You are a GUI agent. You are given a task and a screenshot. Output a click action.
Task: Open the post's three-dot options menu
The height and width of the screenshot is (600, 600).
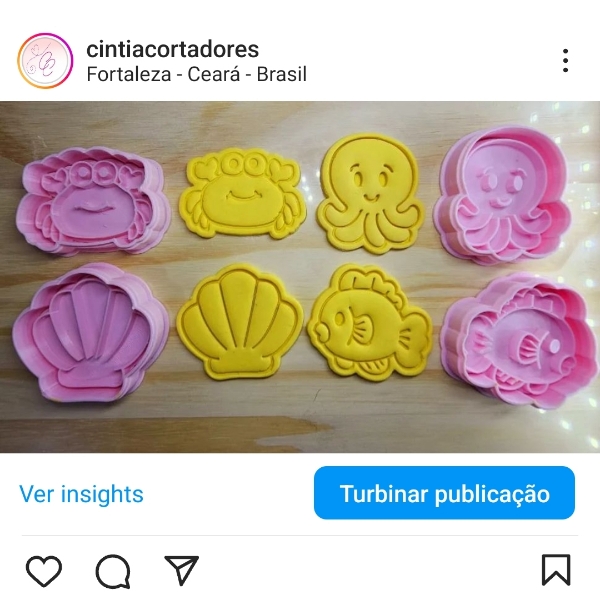(566, 60)
